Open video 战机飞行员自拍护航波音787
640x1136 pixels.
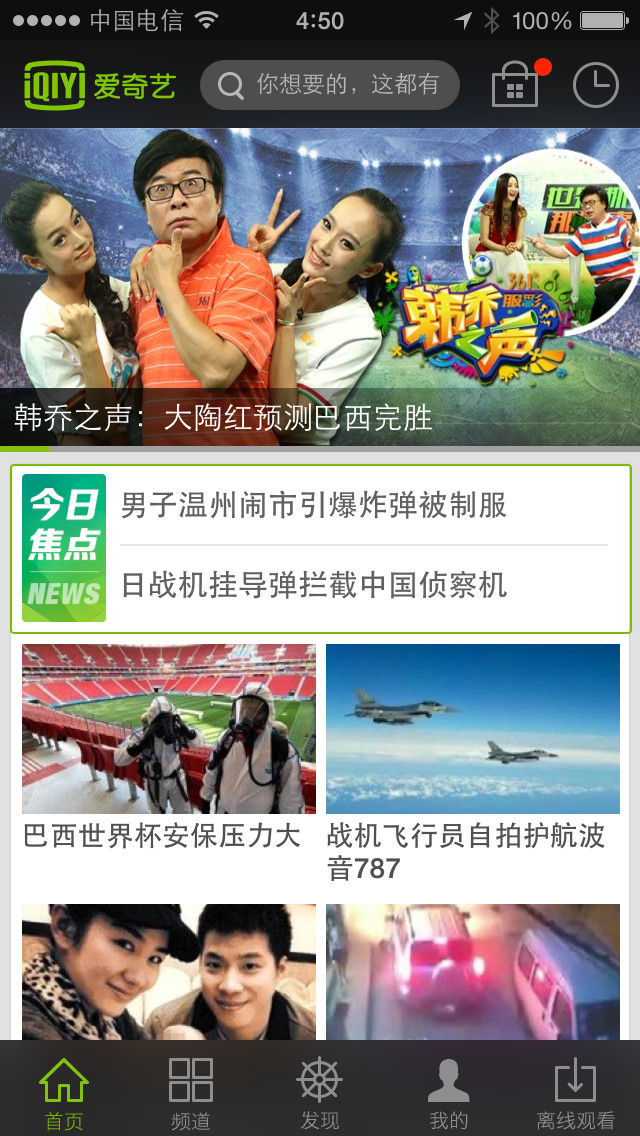(473, 763)
